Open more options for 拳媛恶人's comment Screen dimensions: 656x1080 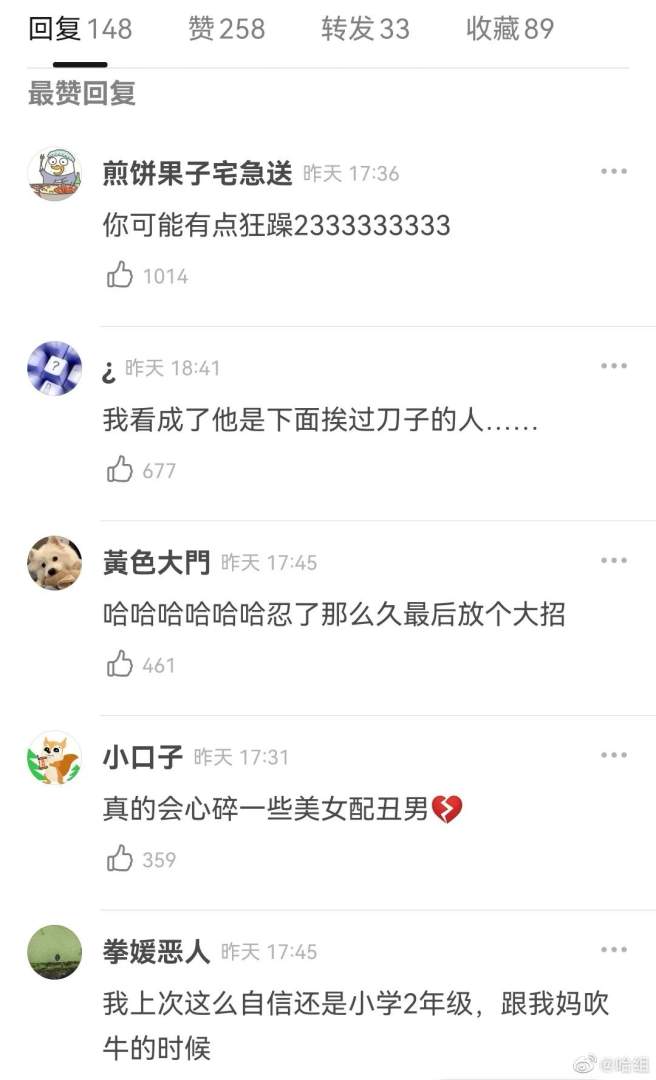pos(613,950)
